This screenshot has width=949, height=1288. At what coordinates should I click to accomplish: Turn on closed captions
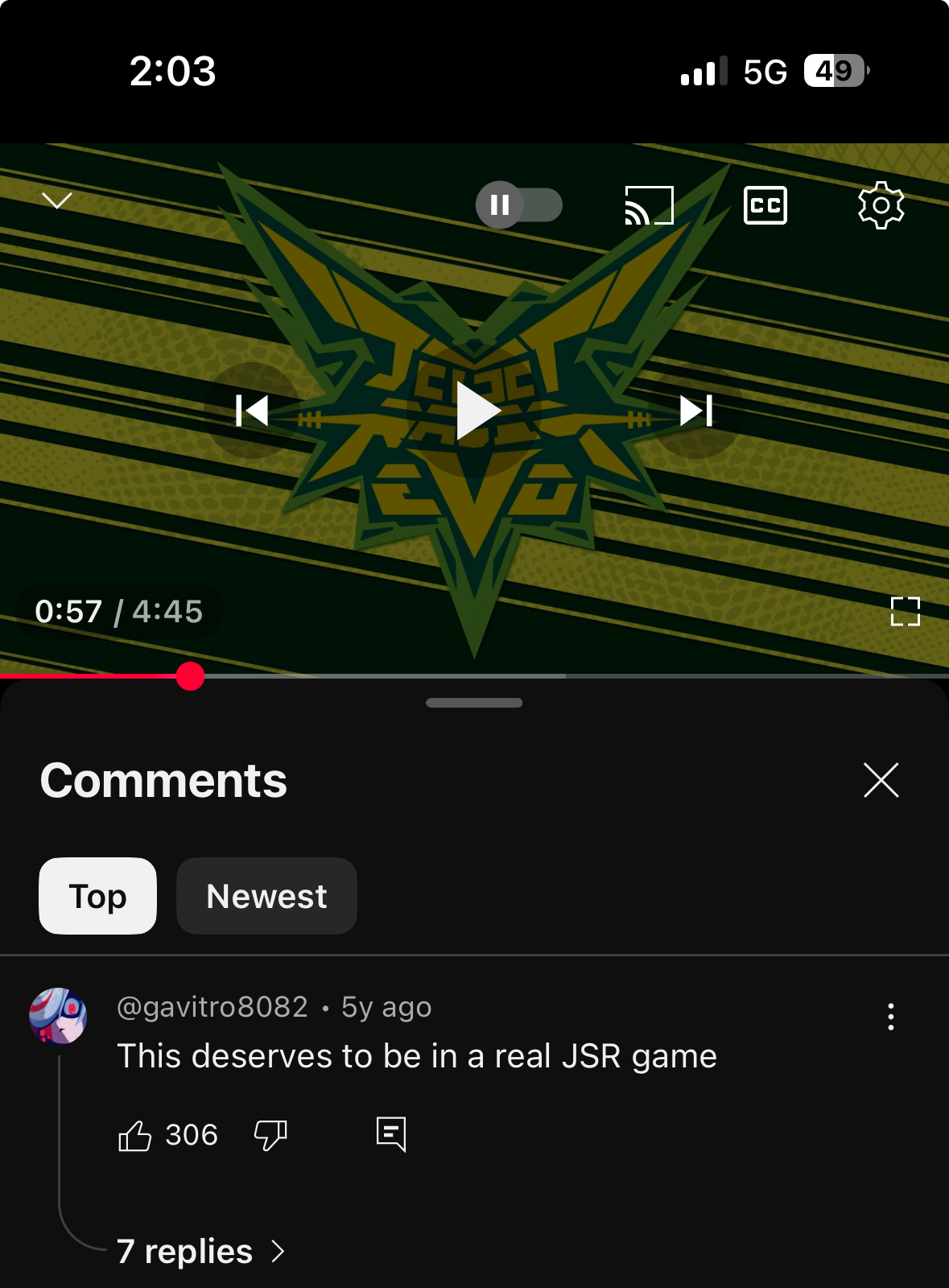(x=765, y=205)
